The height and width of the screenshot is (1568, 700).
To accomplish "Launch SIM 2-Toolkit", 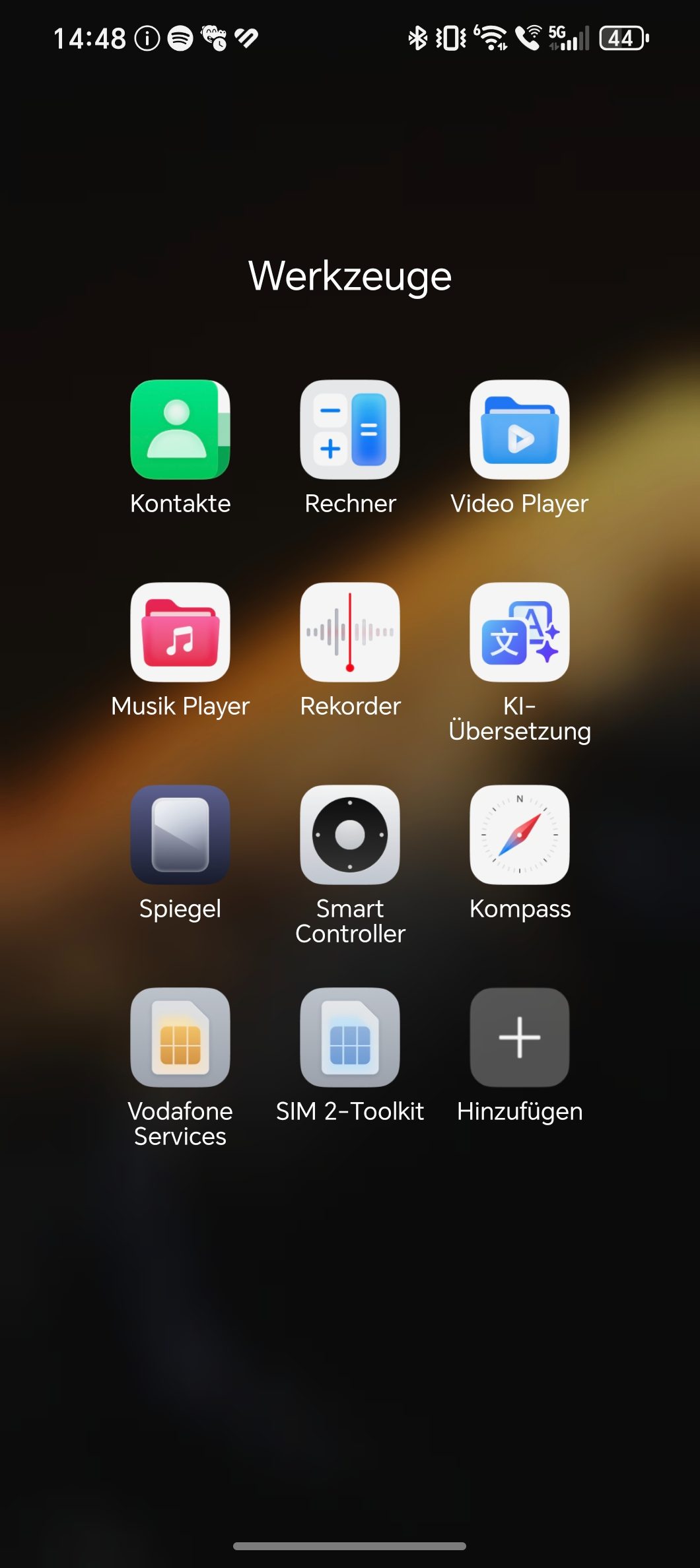I will pos(350,1037).
